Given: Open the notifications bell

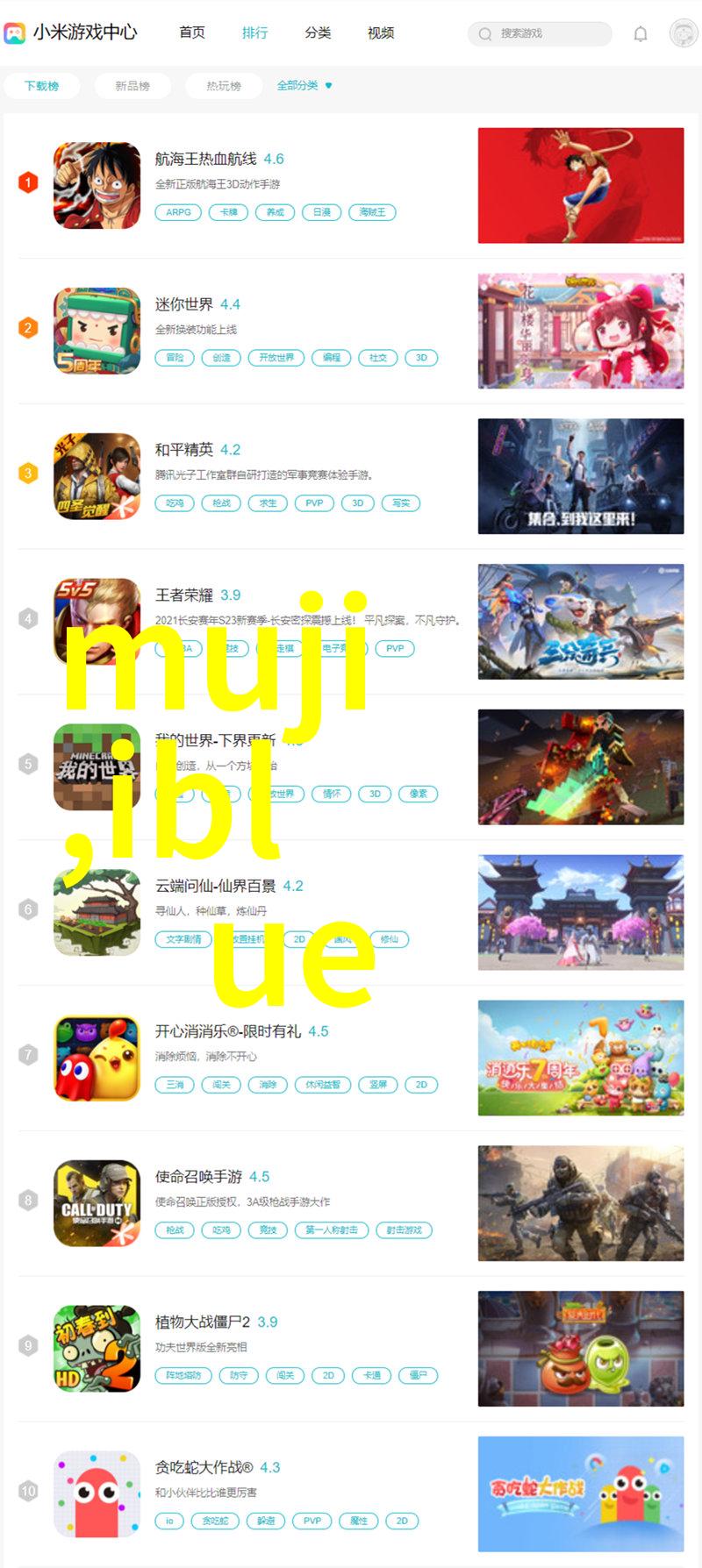Looking at the screenshot, I should coord(641,34).
